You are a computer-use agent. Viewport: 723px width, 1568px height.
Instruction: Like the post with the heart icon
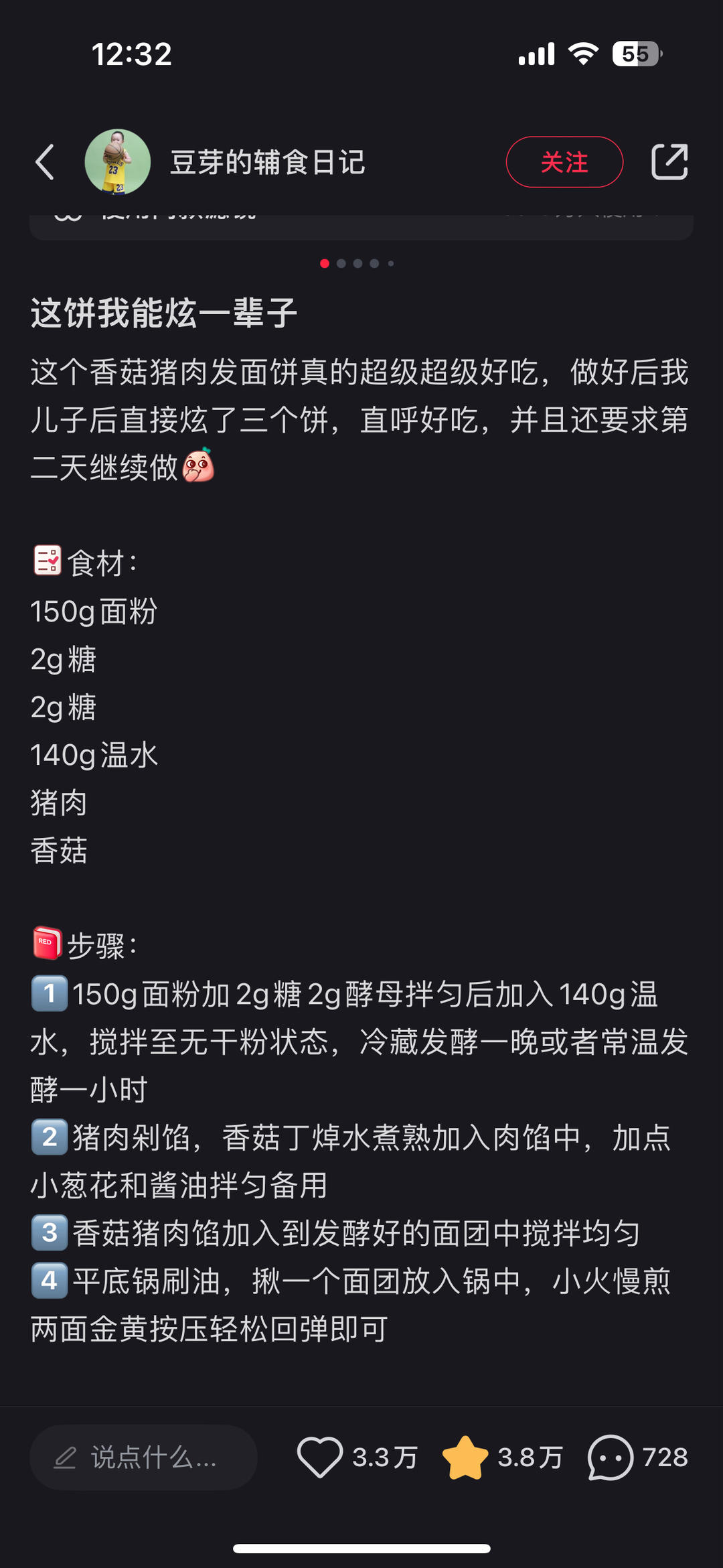click(x=319, y=1457)
